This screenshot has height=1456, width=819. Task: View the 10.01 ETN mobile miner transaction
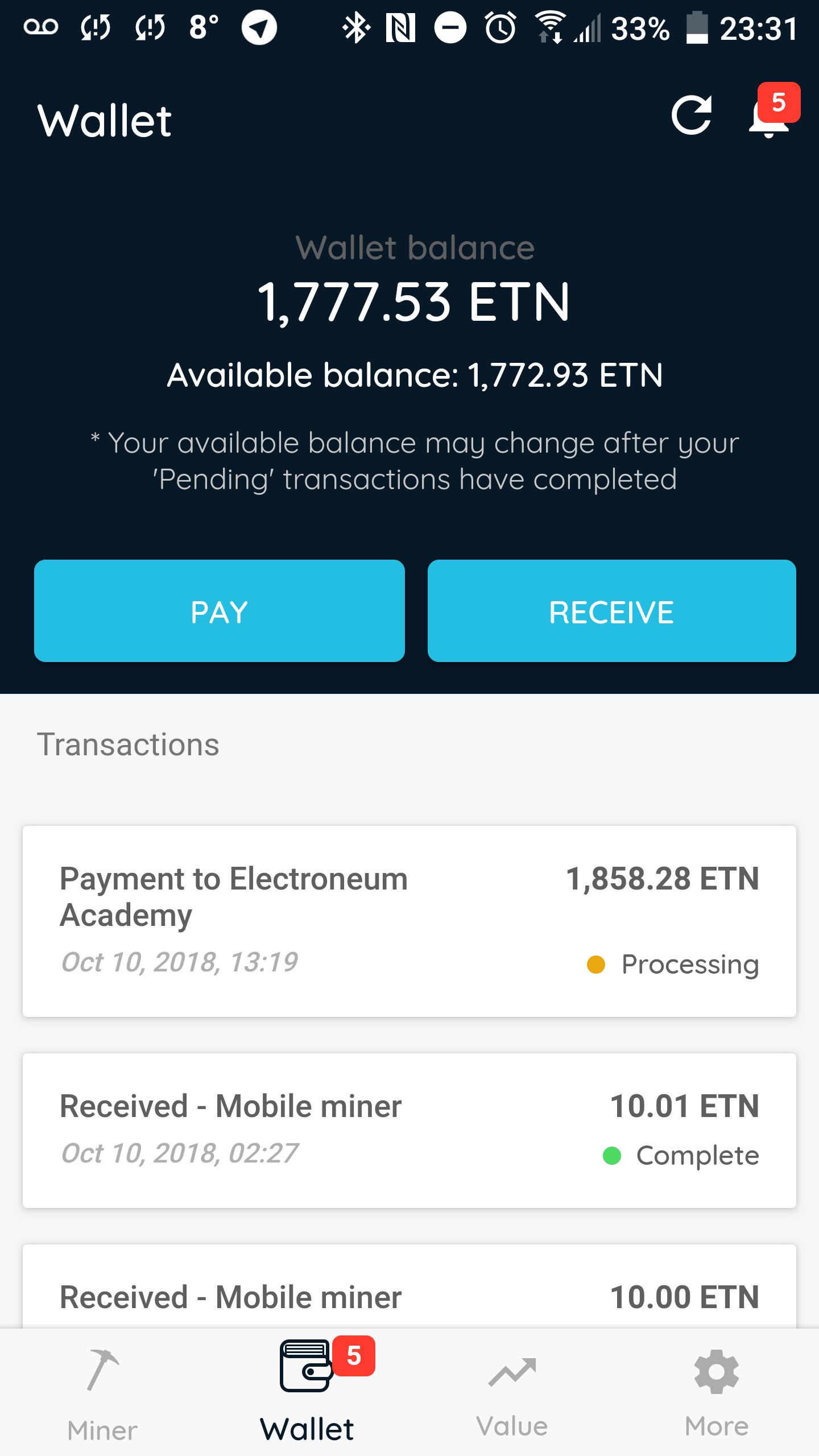(409, 1130)
